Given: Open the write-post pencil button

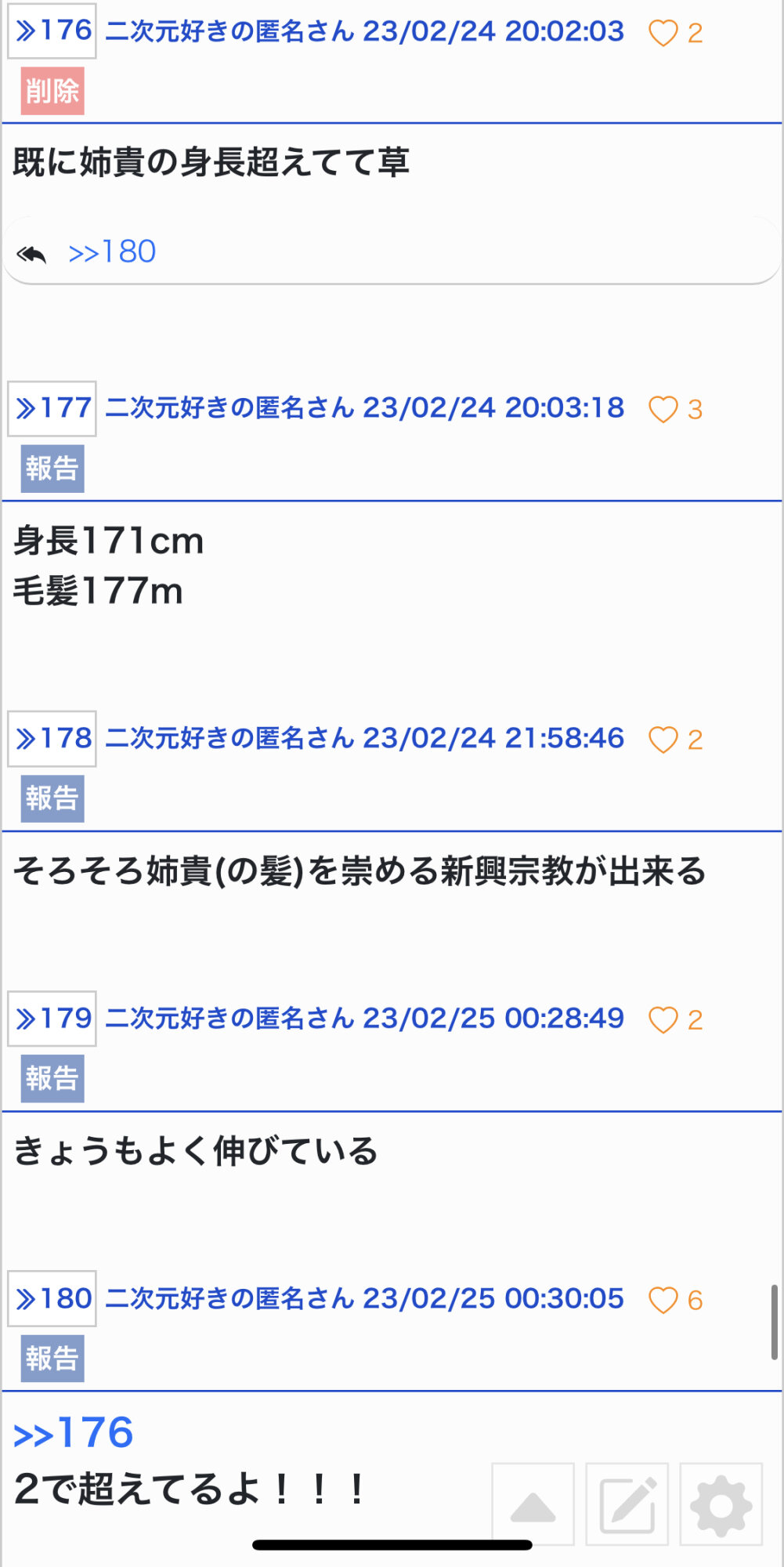Looking at the screenshot, I should [627, 1504].
